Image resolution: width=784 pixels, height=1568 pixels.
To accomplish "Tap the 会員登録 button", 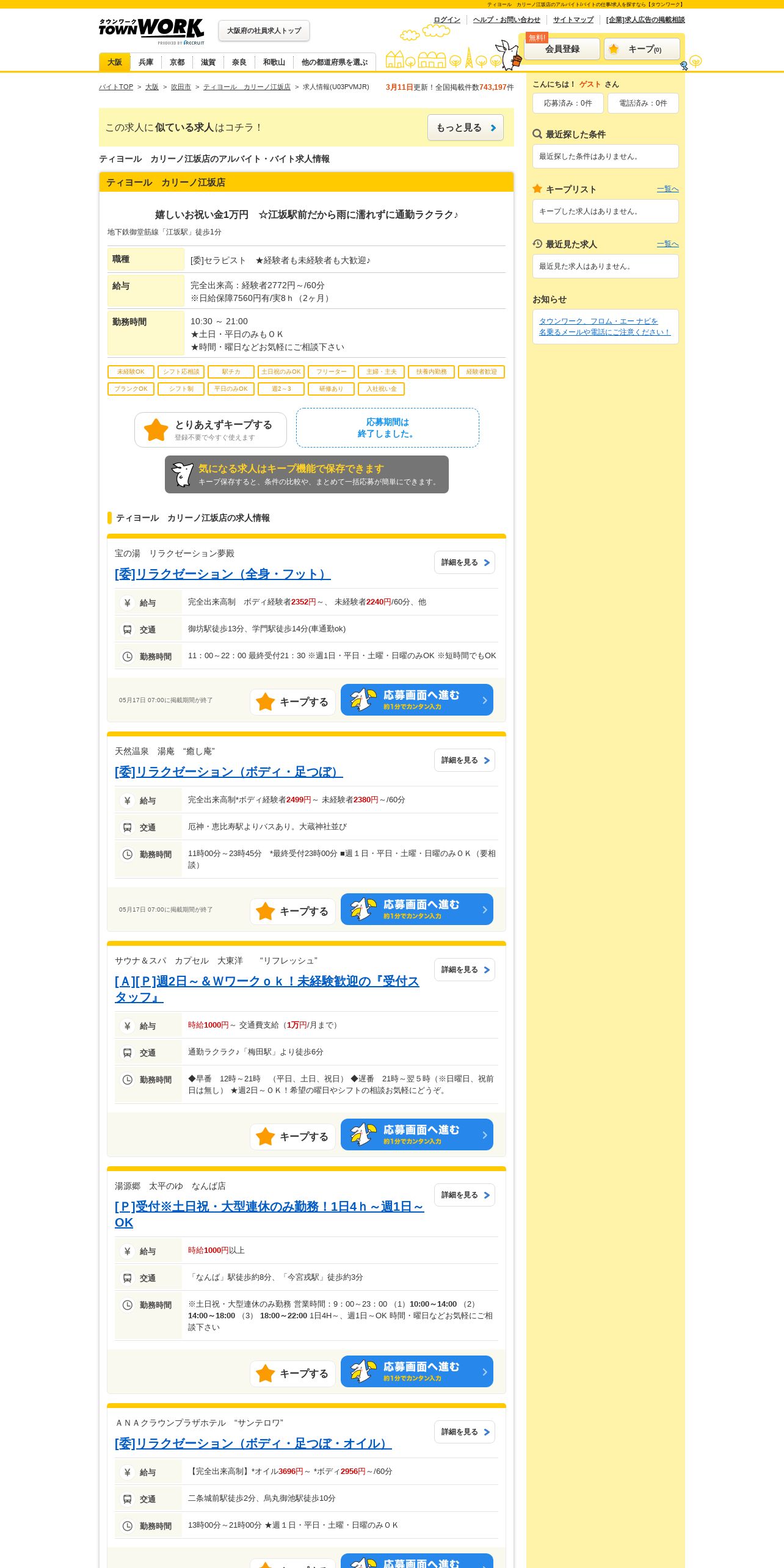I will tap(562, 49).
